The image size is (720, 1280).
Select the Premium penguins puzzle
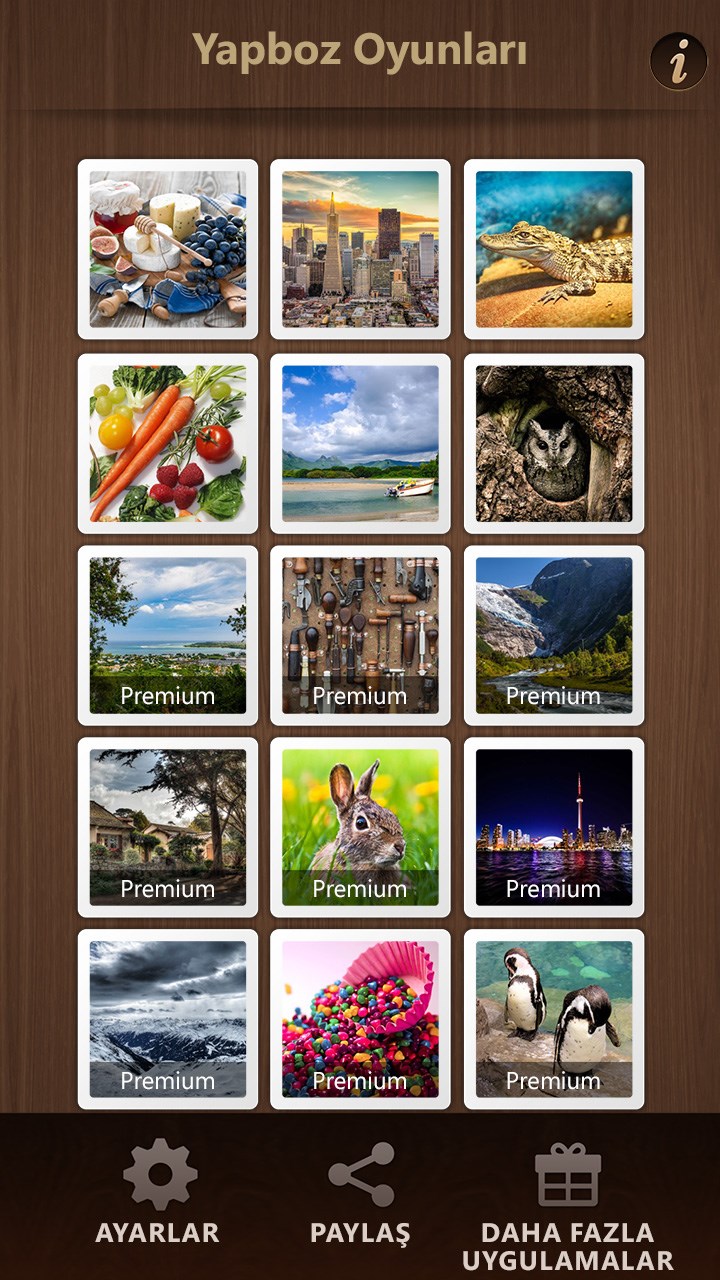pyautogui.click(x=554, y=1019)
